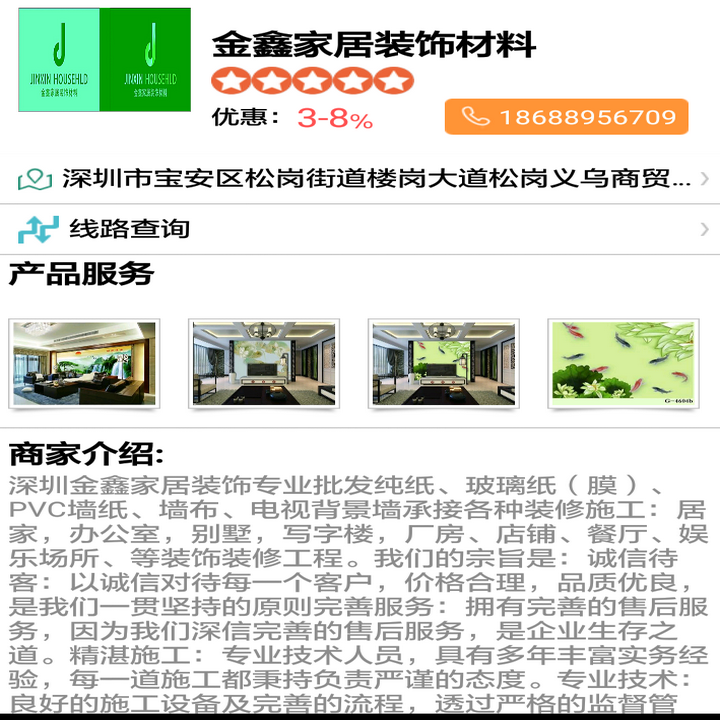
Task: View the first product photo of living room mural
Action: pos(85,364)
